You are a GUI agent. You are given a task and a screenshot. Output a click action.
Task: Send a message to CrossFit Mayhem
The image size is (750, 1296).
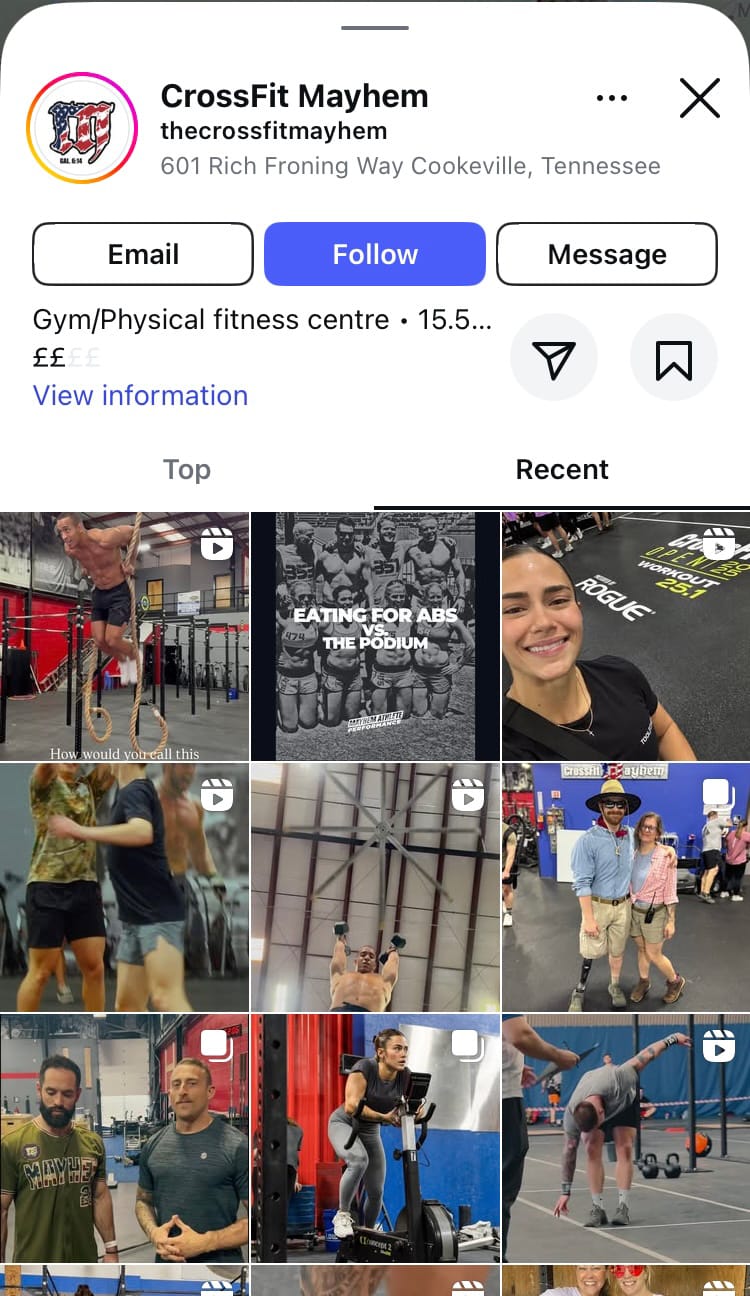coord(607,254)
